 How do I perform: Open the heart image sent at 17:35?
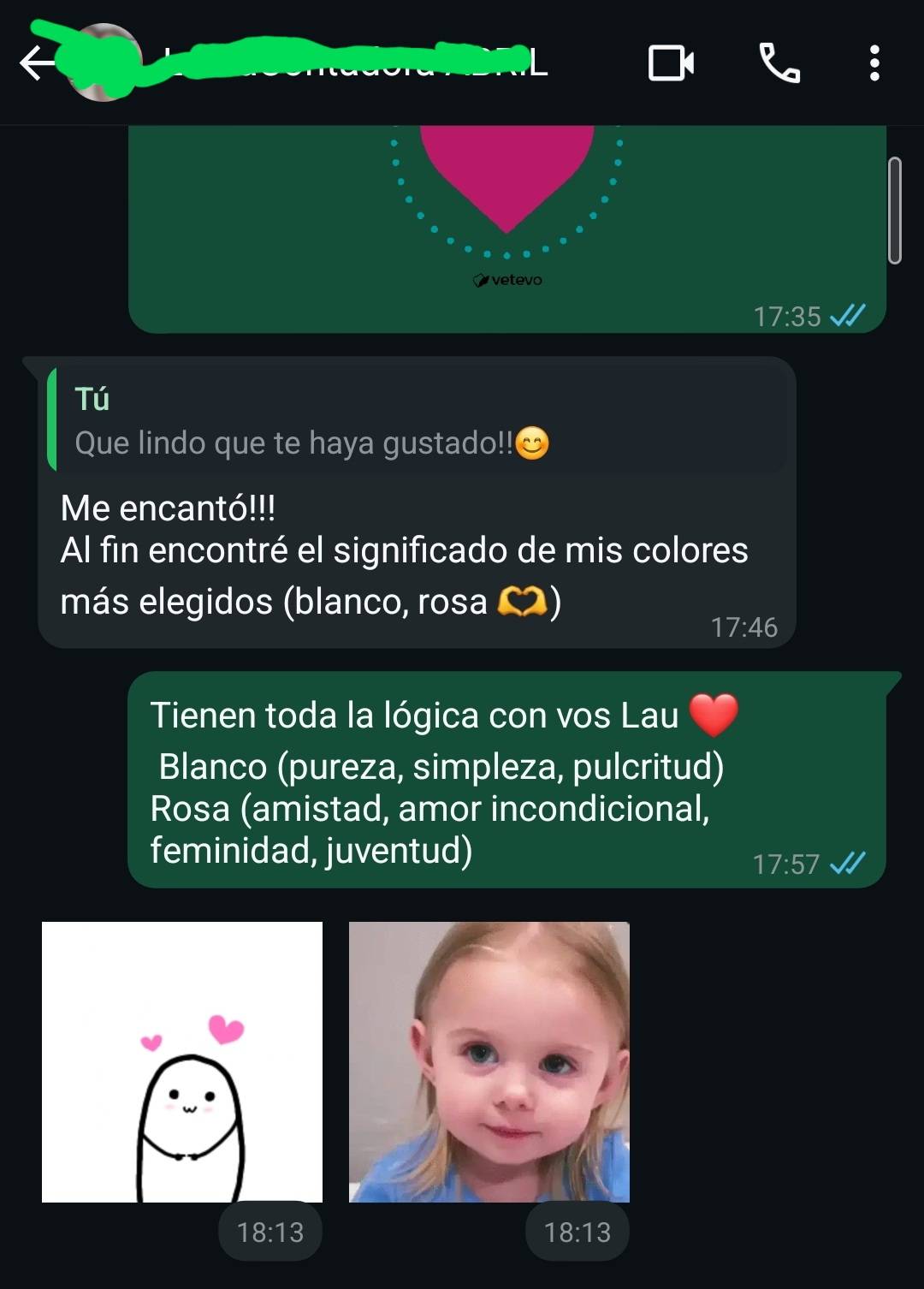pyautogui.click(x=506, y=205)
